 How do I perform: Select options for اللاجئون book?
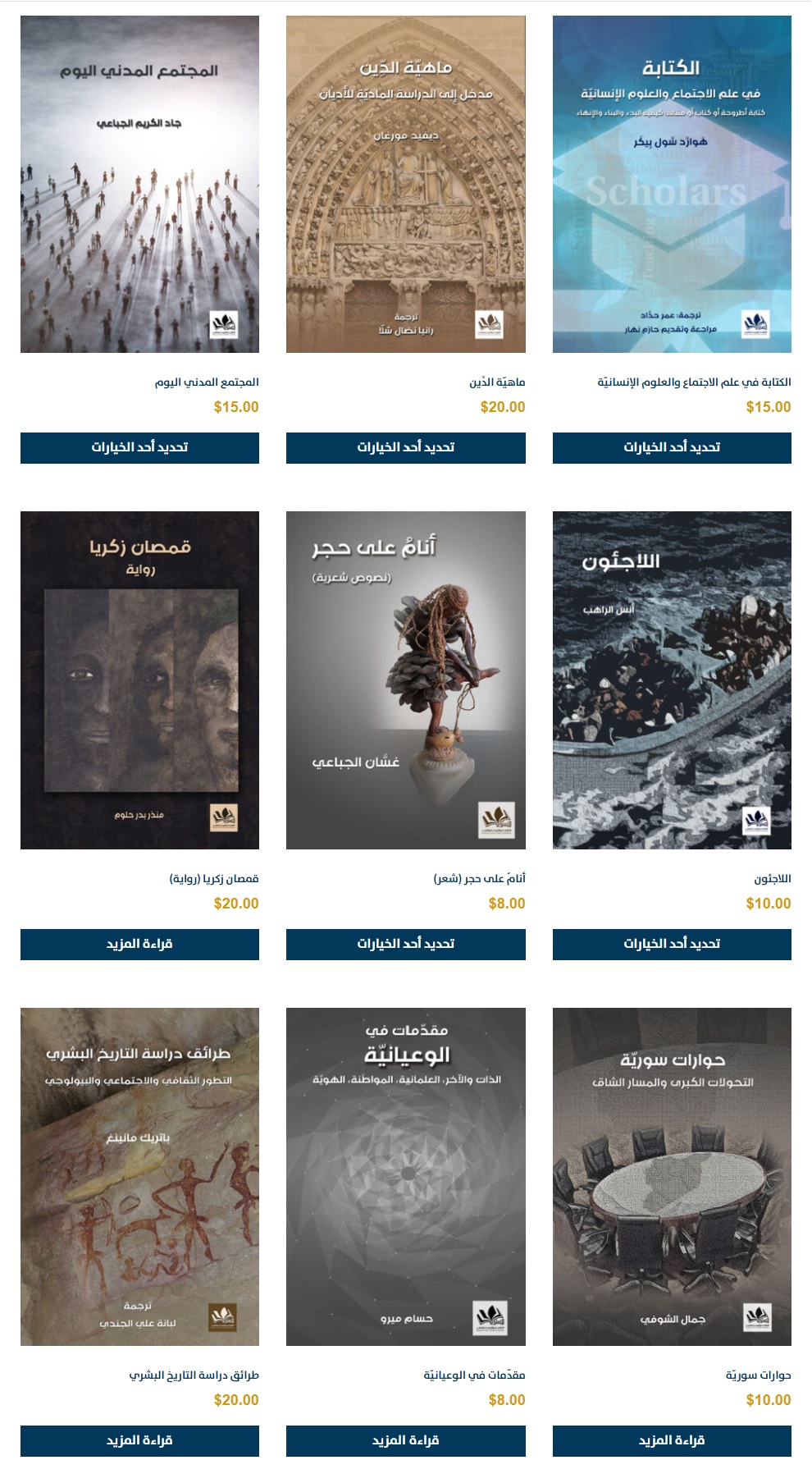pos(672,944)
